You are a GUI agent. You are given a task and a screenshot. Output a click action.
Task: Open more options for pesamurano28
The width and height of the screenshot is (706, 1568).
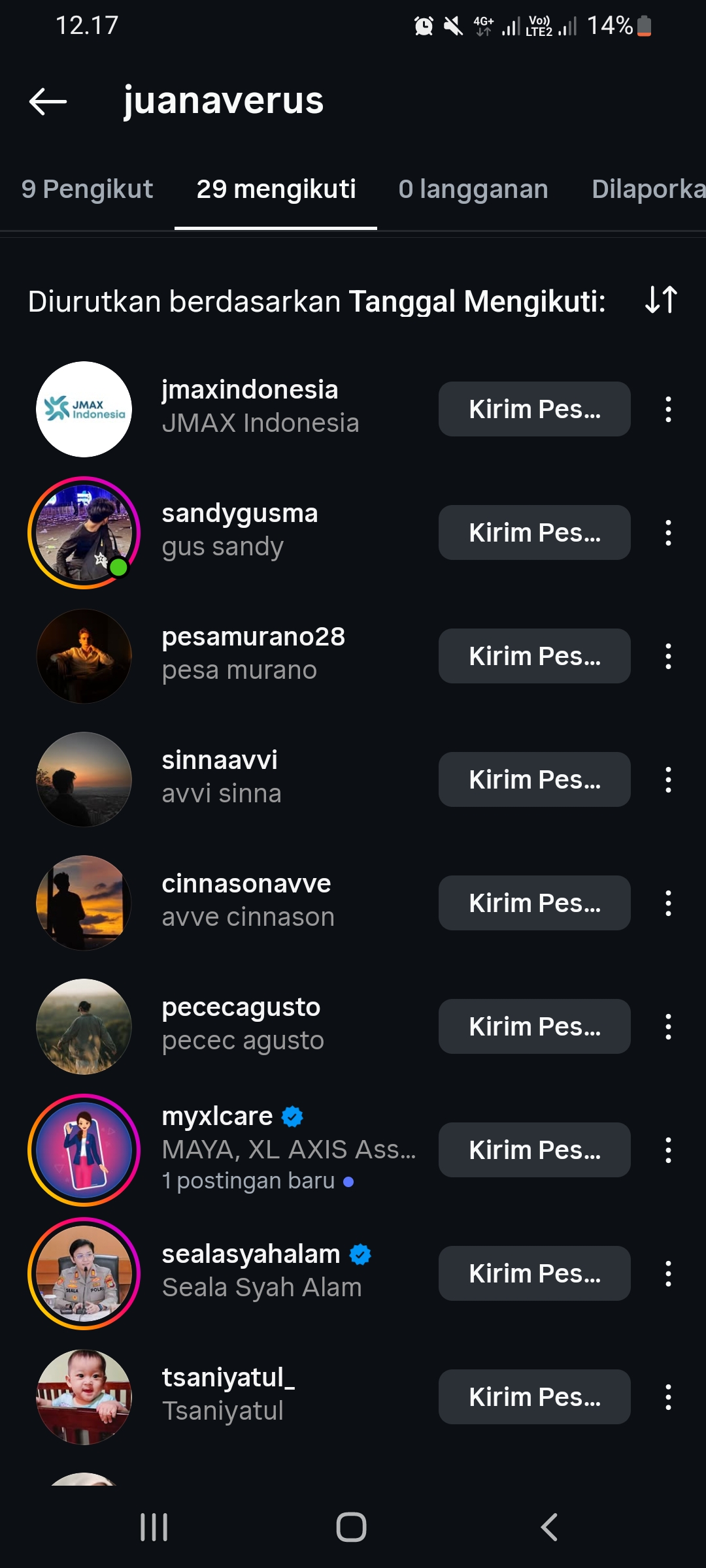(668, 656)
